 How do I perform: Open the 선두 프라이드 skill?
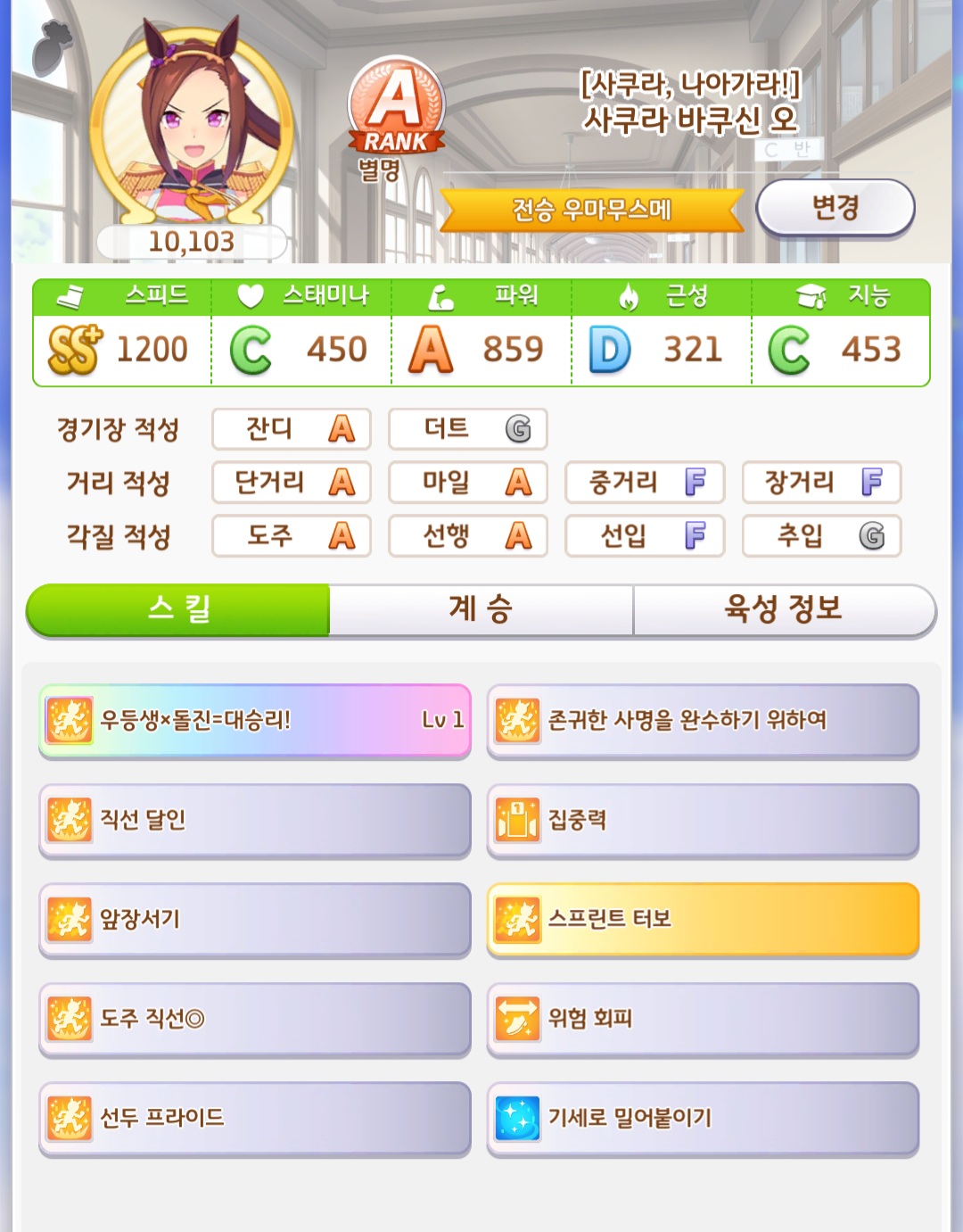pos(255,1118)
